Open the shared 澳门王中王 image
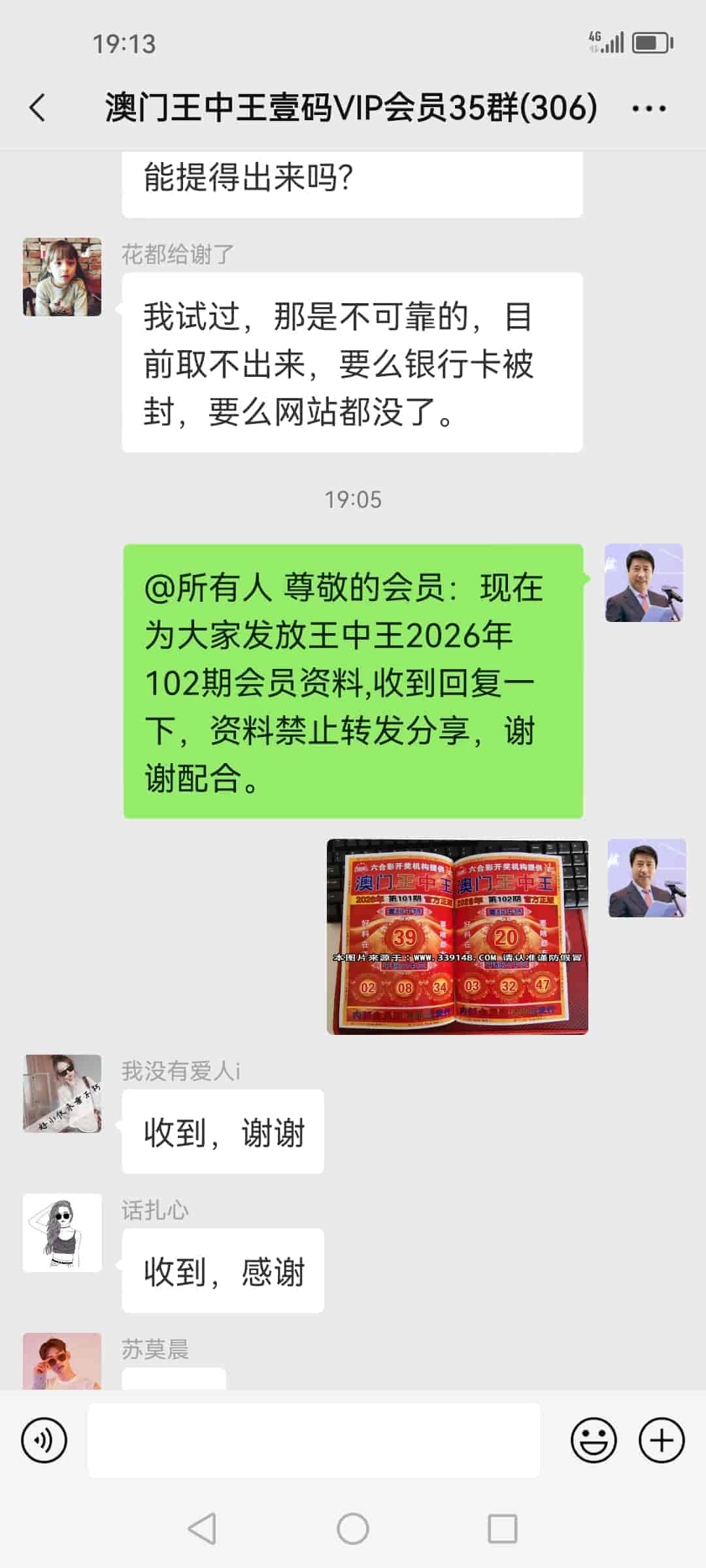 click(x=457, y=936)
